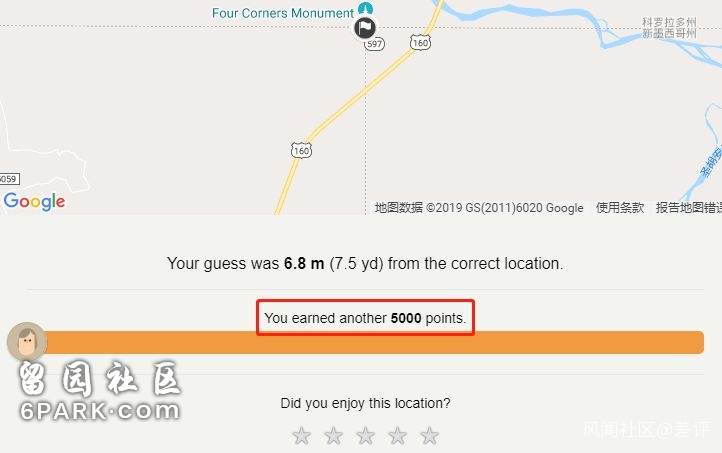
Task: Give this location five stars
Action: click(429, 435)
